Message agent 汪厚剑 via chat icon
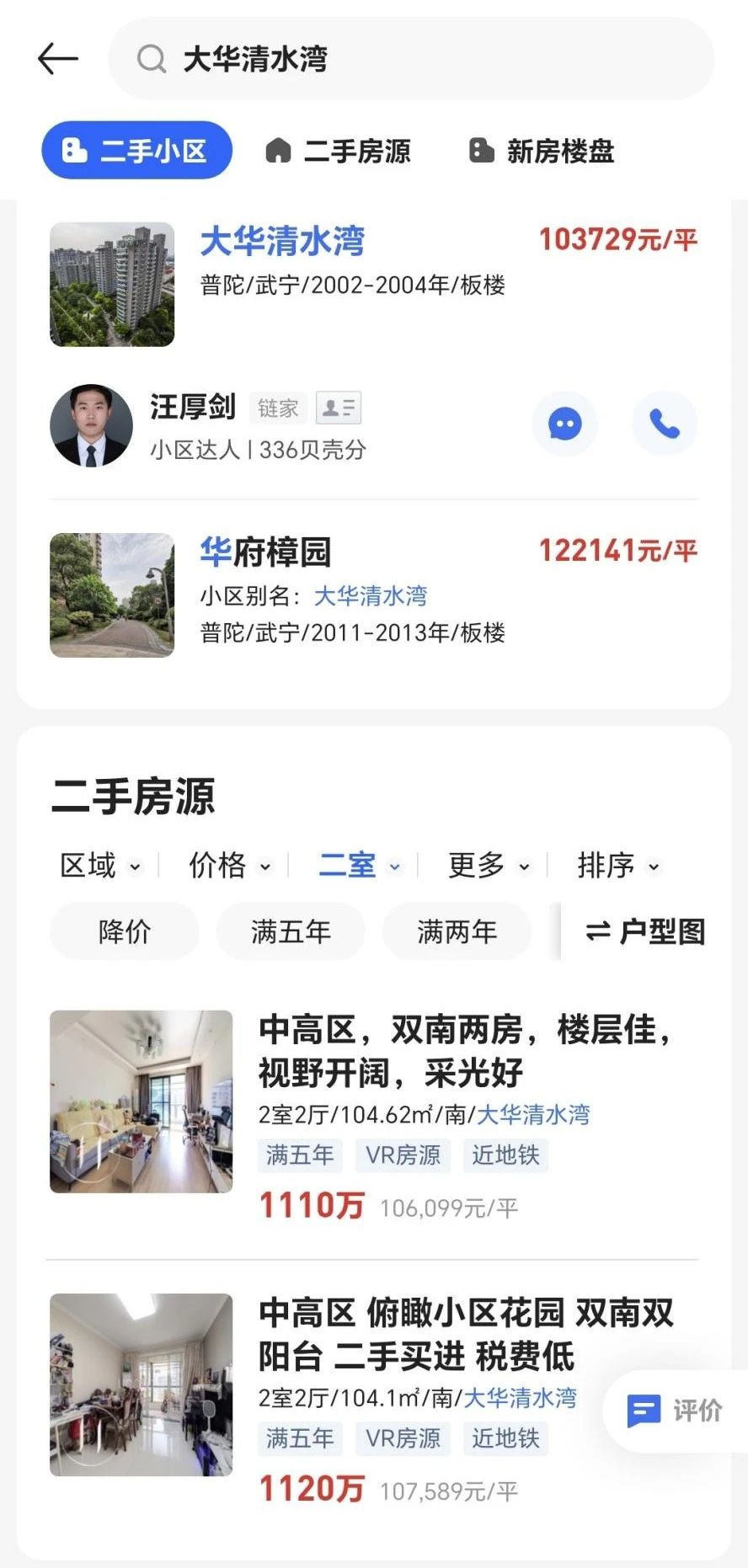The image size is (748, 1568). pos(564,424)
